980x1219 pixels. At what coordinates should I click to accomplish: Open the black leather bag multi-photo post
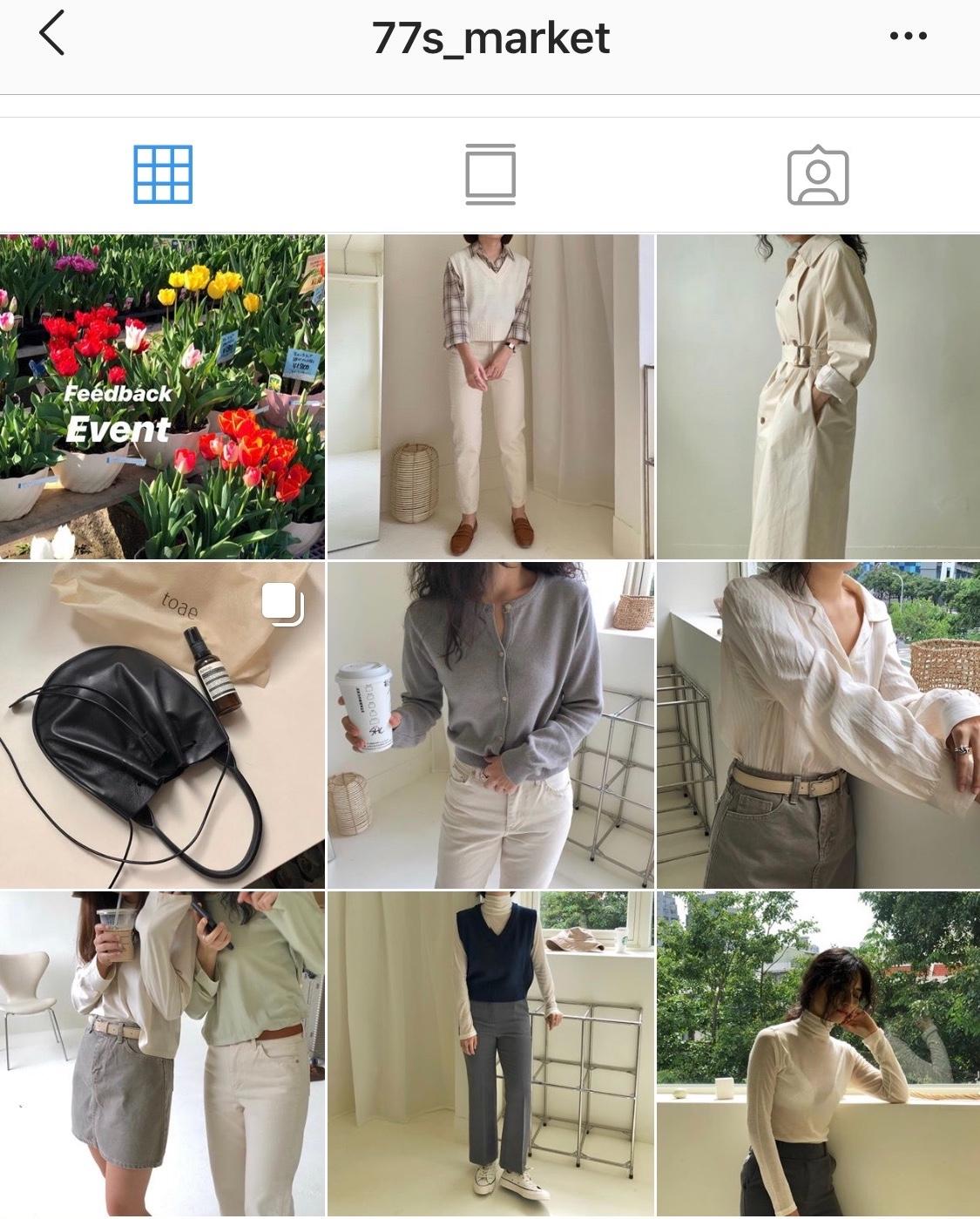coord(162,725)
